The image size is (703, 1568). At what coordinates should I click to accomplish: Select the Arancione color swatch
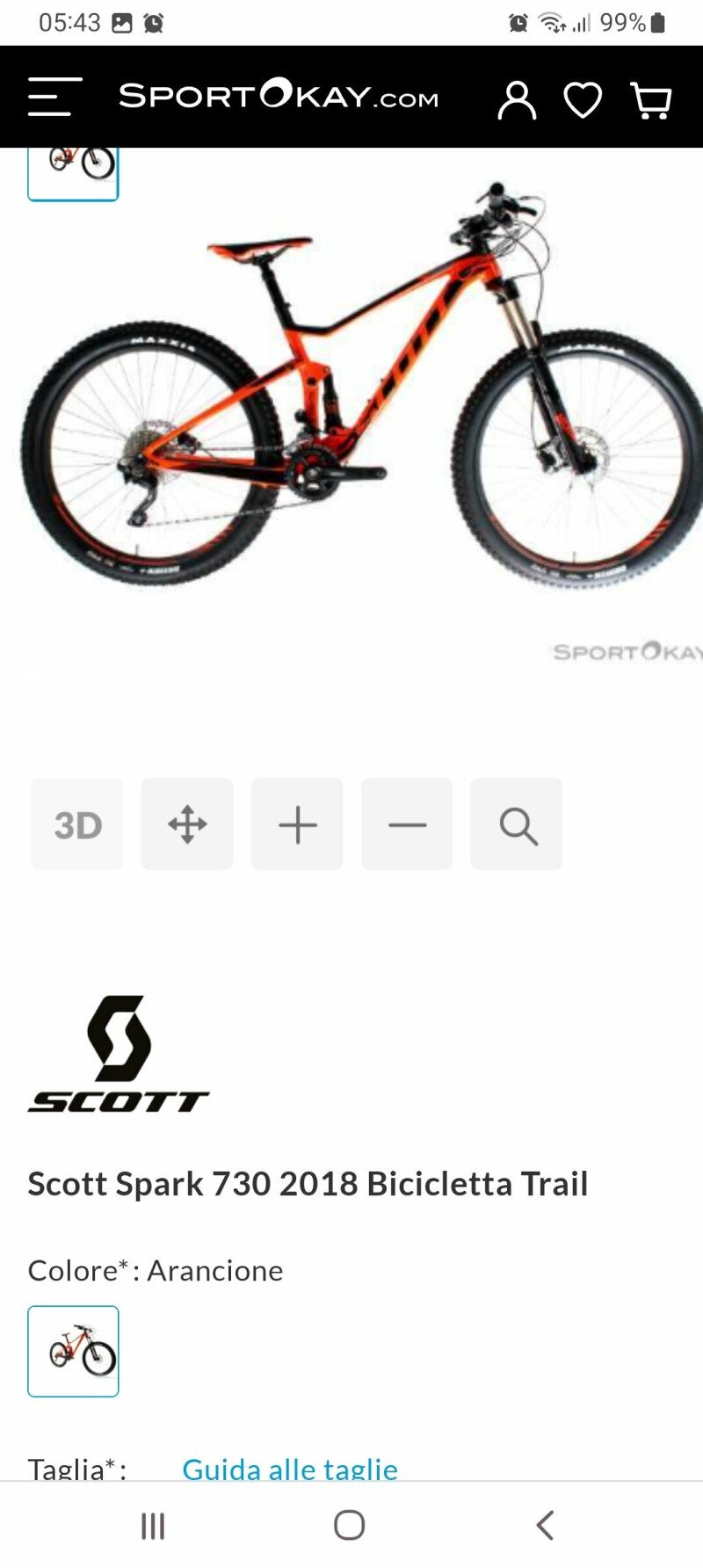[x=74, y=1351]
